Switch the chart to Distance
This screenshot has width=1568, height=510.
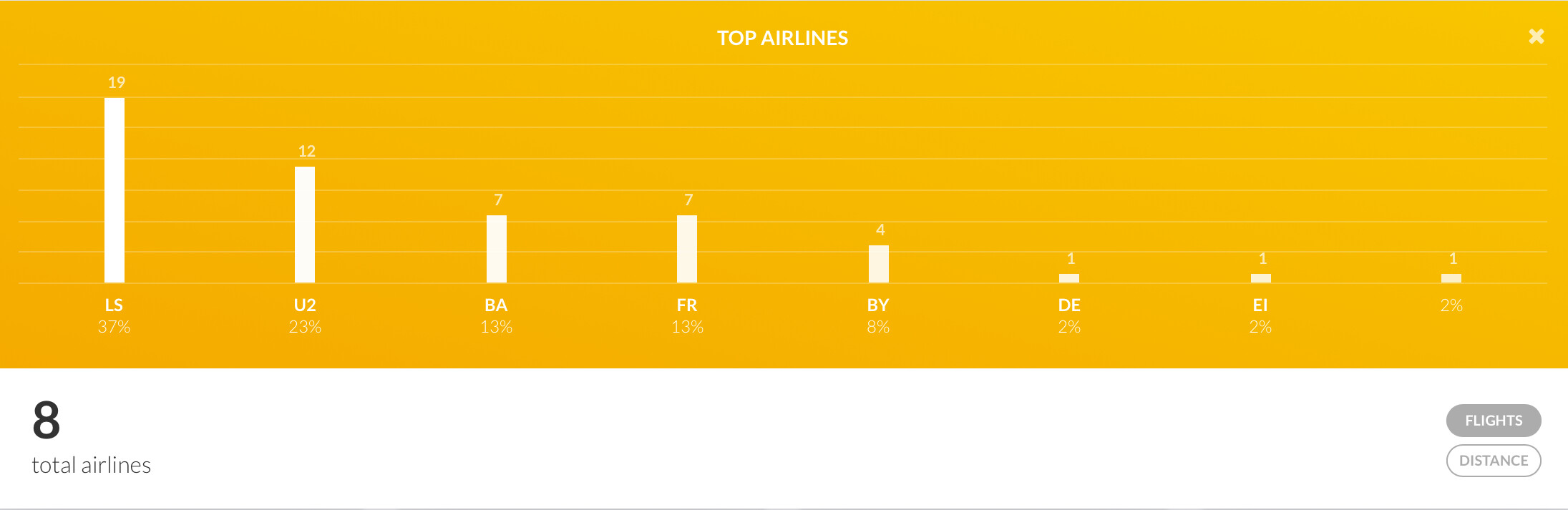point(1494,461)
